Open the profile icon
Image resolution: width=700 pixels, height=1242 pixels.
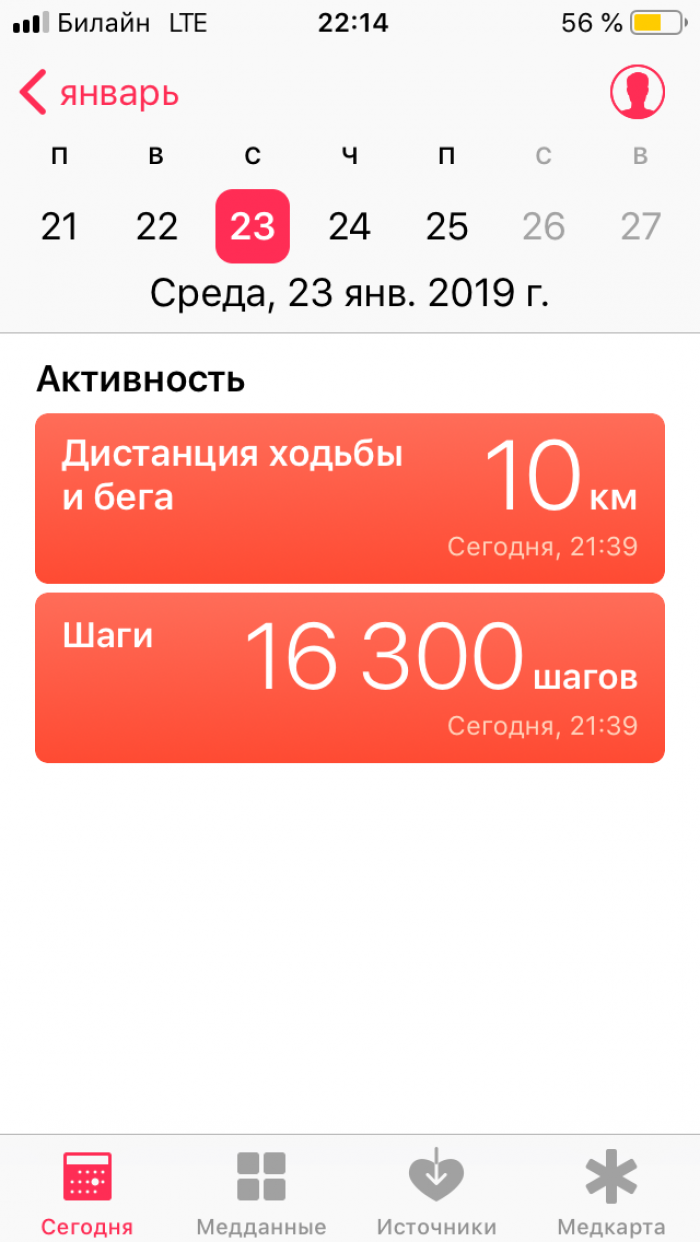click(637, 92)
